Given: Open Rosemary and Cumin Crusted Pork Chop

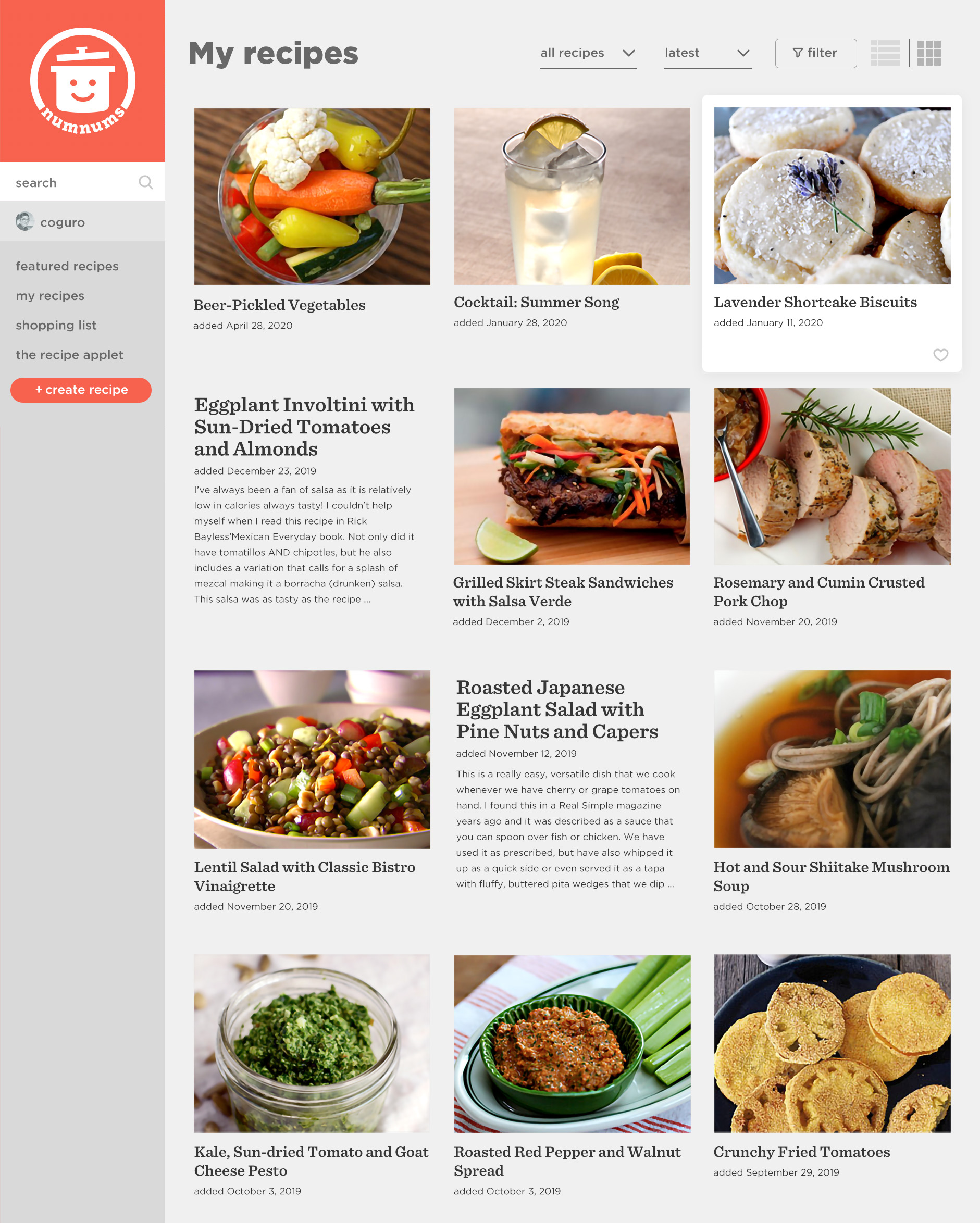Looking at the screenshot, I should point(832,477).
